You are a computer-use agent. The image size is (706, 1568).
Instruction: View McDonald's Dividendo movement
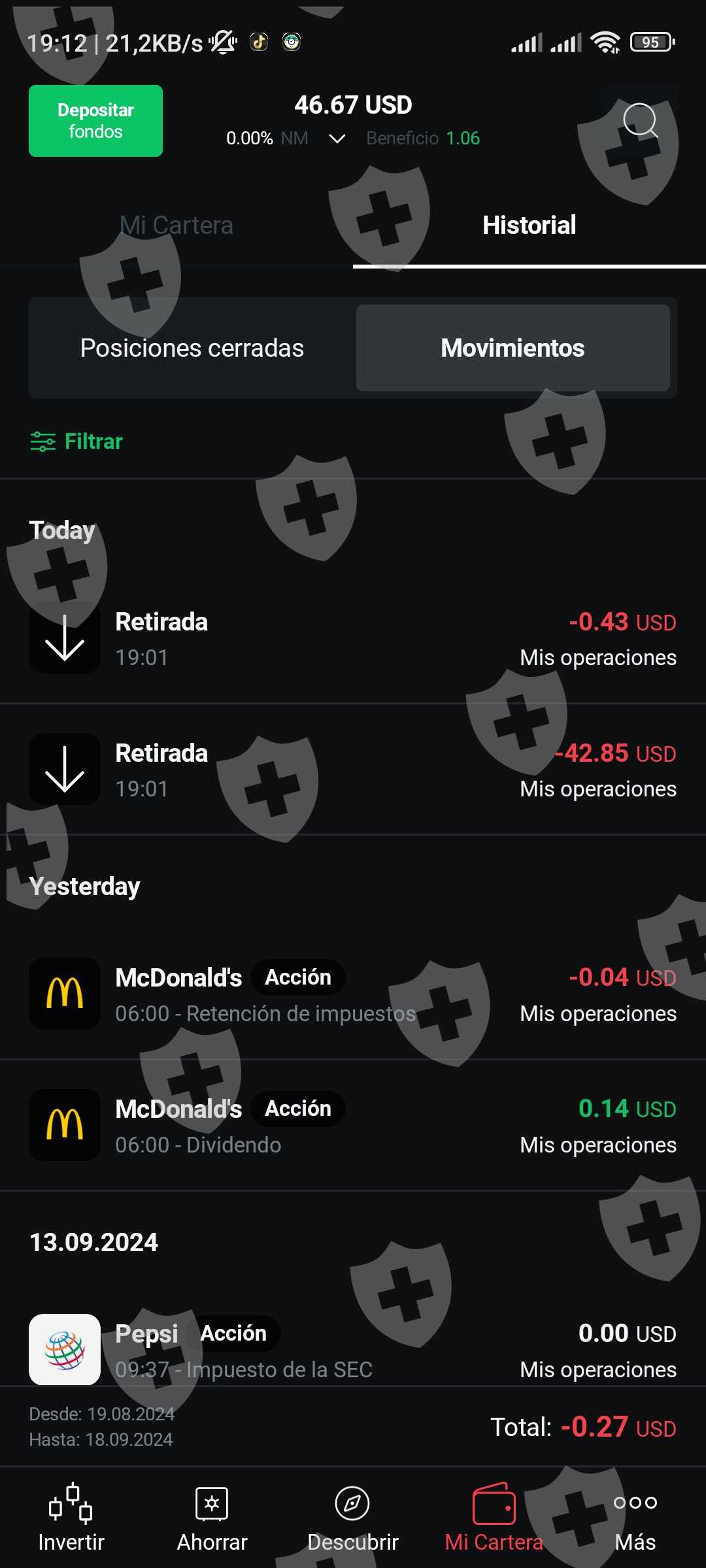coord(353,1126)
